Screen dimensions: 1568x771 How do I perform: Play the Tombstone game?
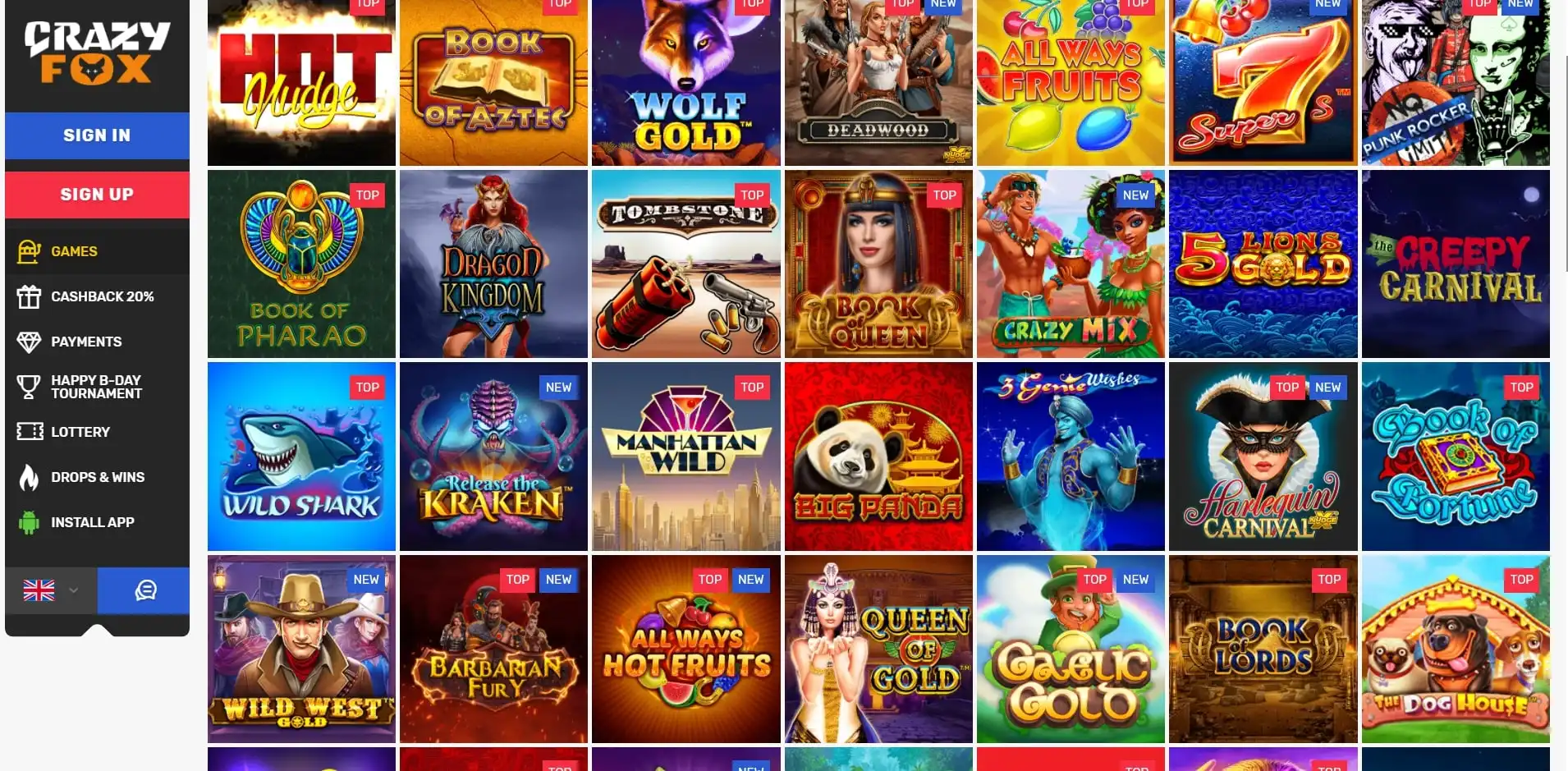point(685,264)
